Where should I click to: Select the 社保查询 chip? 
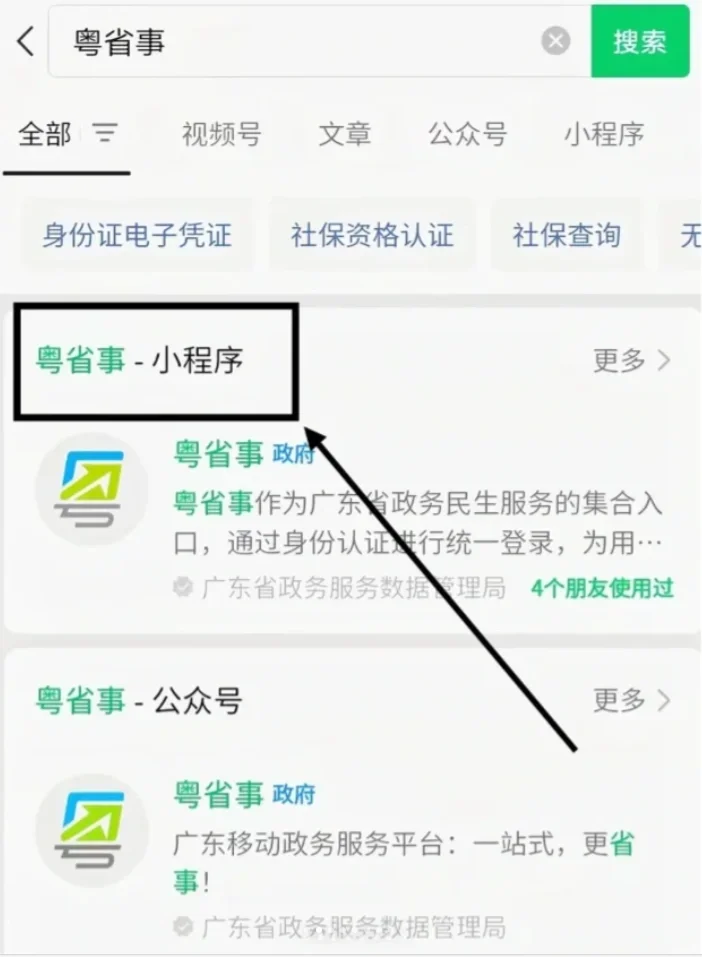(567, 236)
